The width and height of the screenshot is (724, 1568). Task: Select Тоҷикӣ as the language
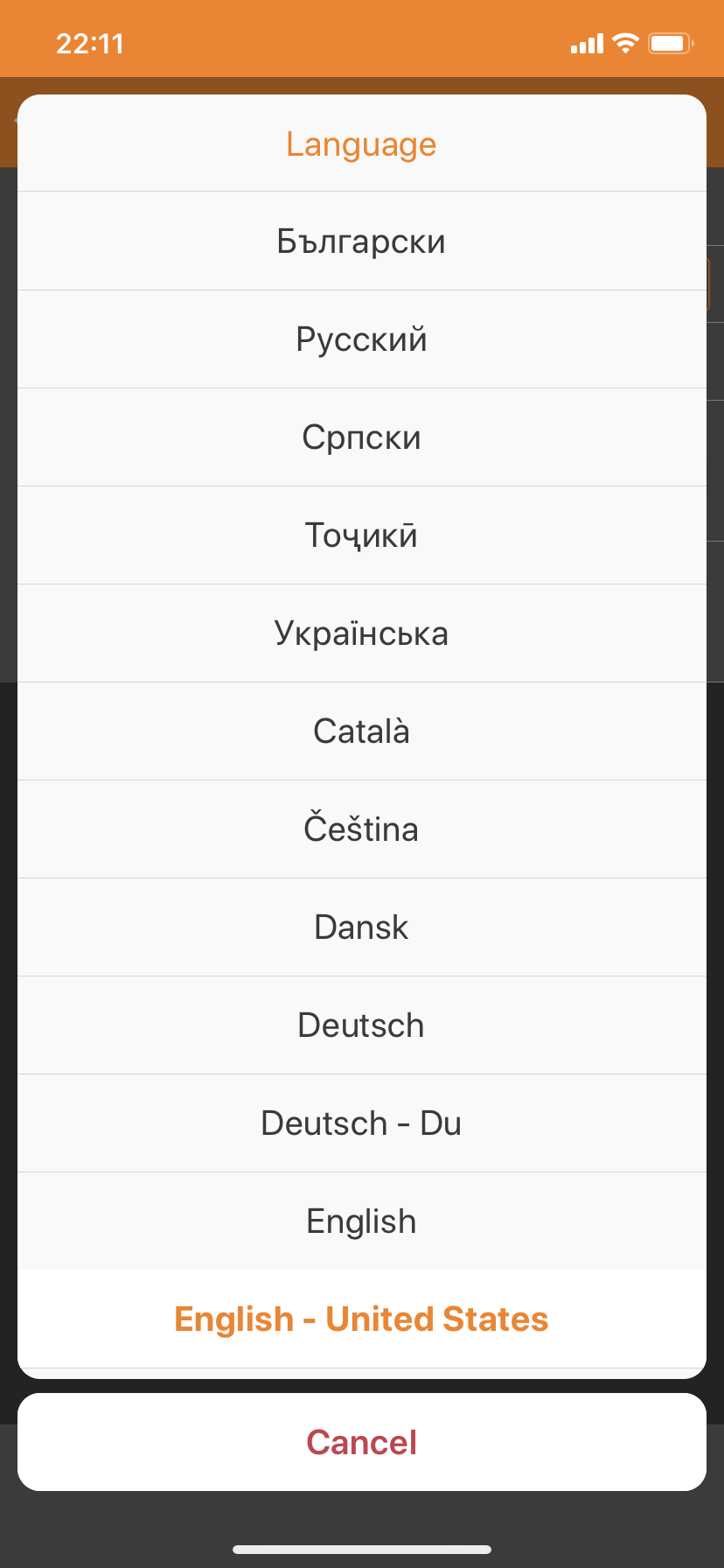(362, 535)
